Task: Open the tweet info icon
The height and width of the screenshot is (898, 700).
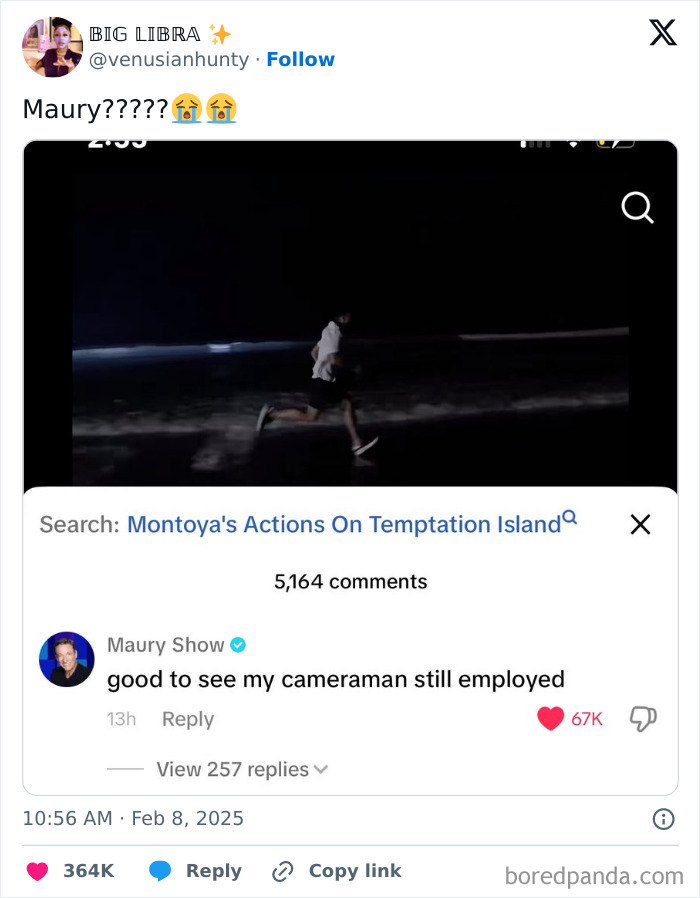Action: click(x=663, y=819)
